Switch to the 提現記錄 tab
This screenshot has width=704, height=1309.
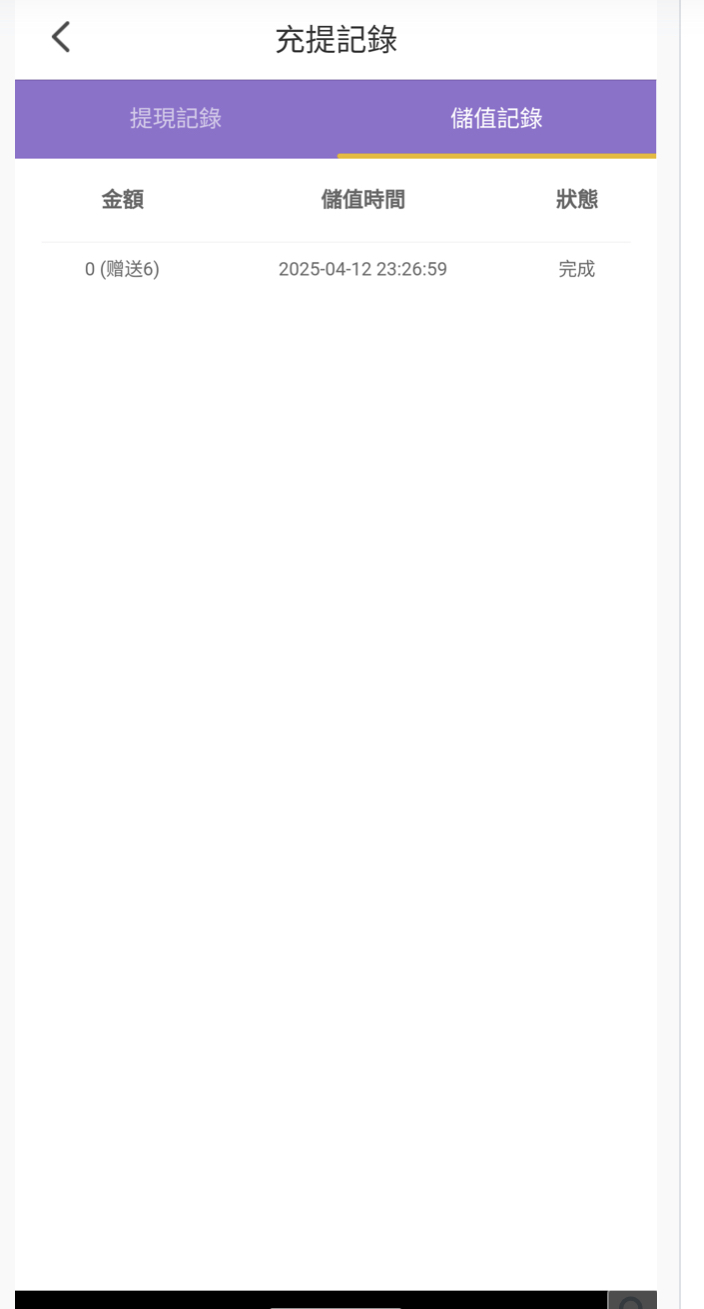pyautogui.click(x=176, y=118)
